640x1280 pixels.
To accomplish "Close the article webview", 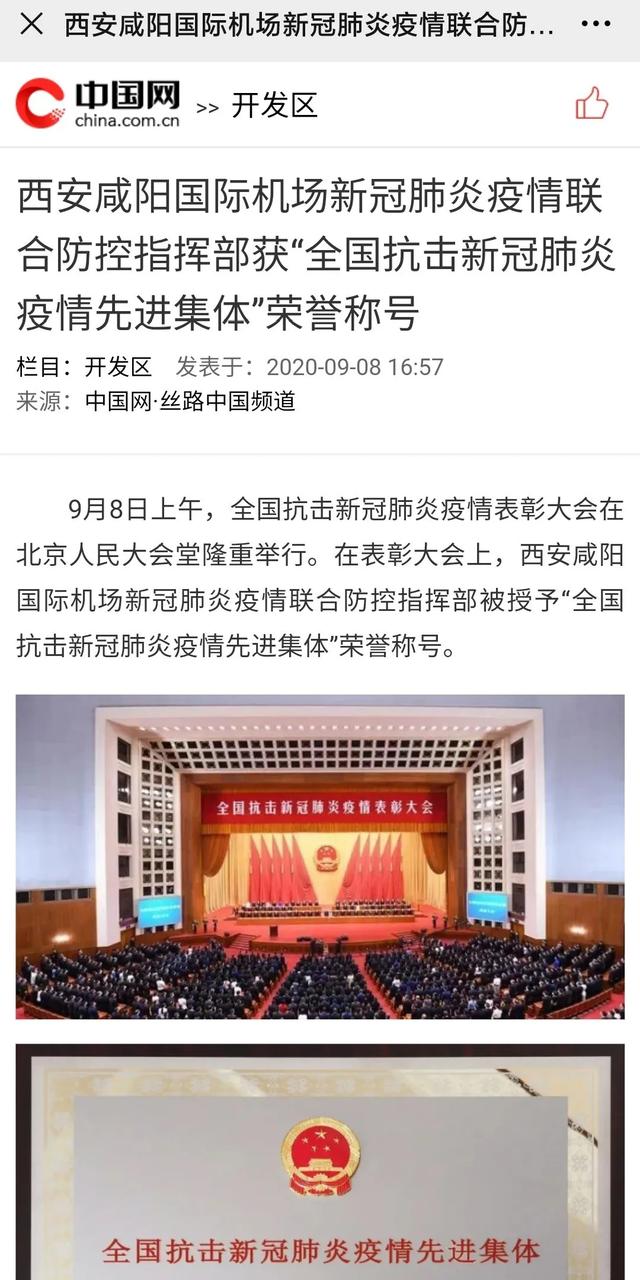I will (x=31, y=24).
